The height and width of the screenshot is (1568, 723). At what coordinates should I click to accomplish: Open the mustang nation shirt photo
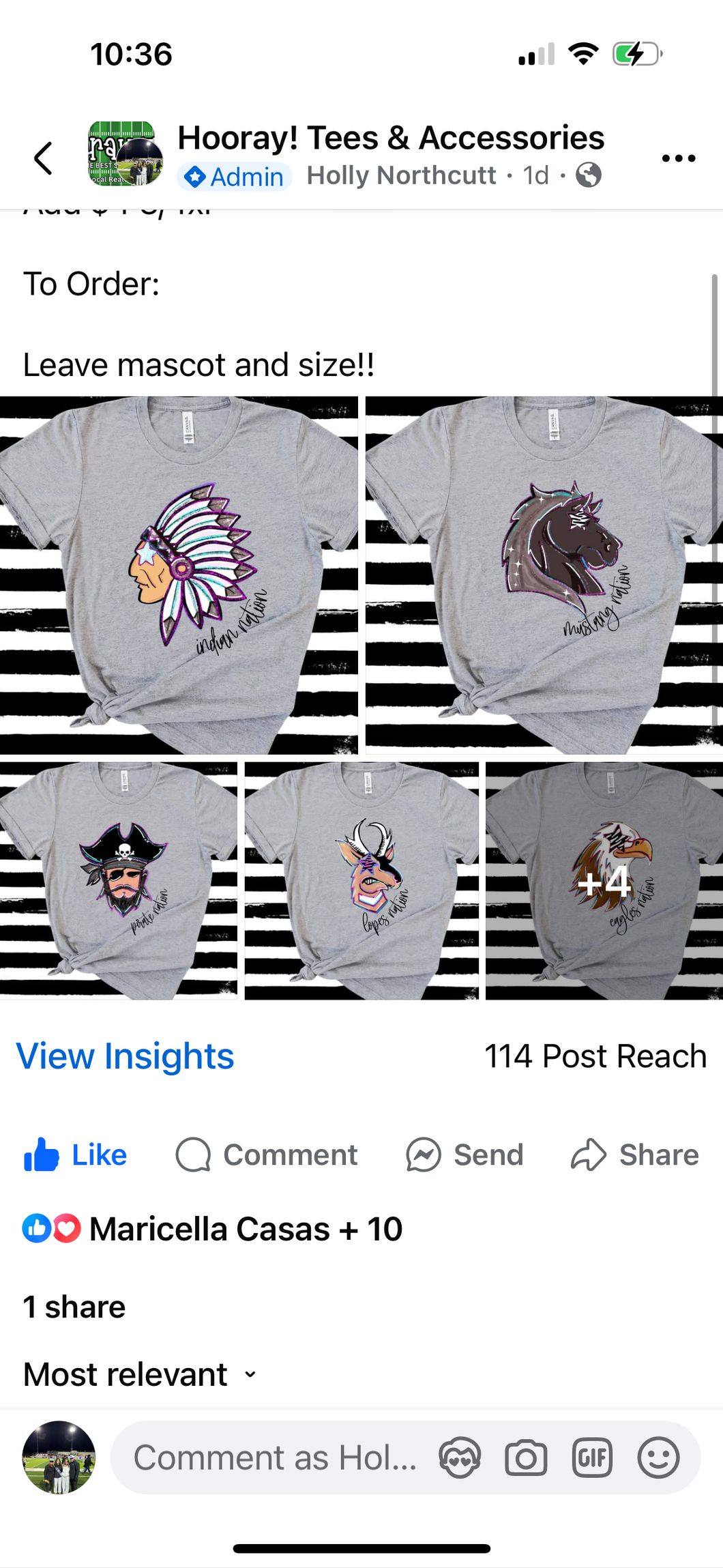click(x=543, y=575)
